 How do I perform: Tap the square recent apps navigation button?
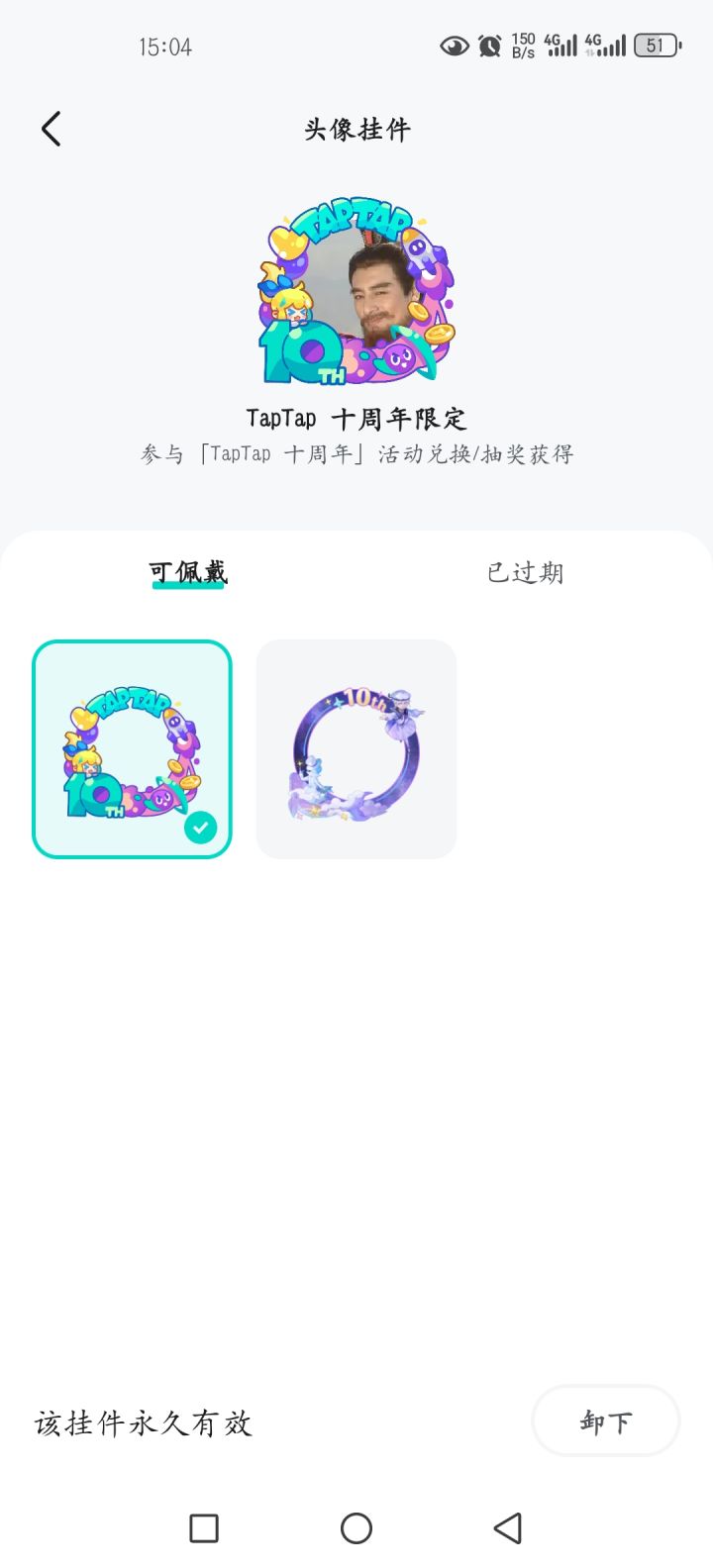203,1528
